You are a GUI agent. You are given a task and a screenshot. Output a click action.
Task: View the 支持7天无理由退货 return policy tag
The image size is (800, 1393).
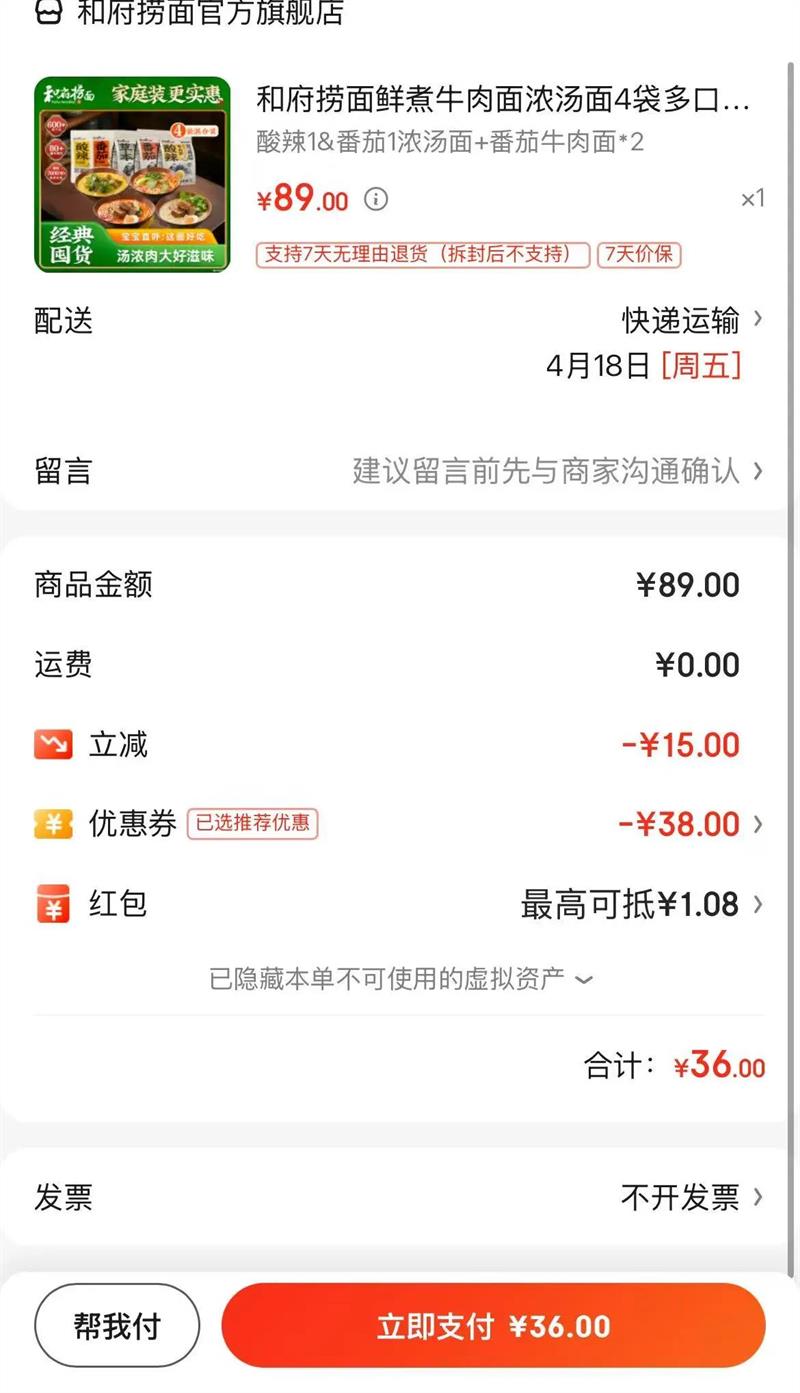point(424,255)
